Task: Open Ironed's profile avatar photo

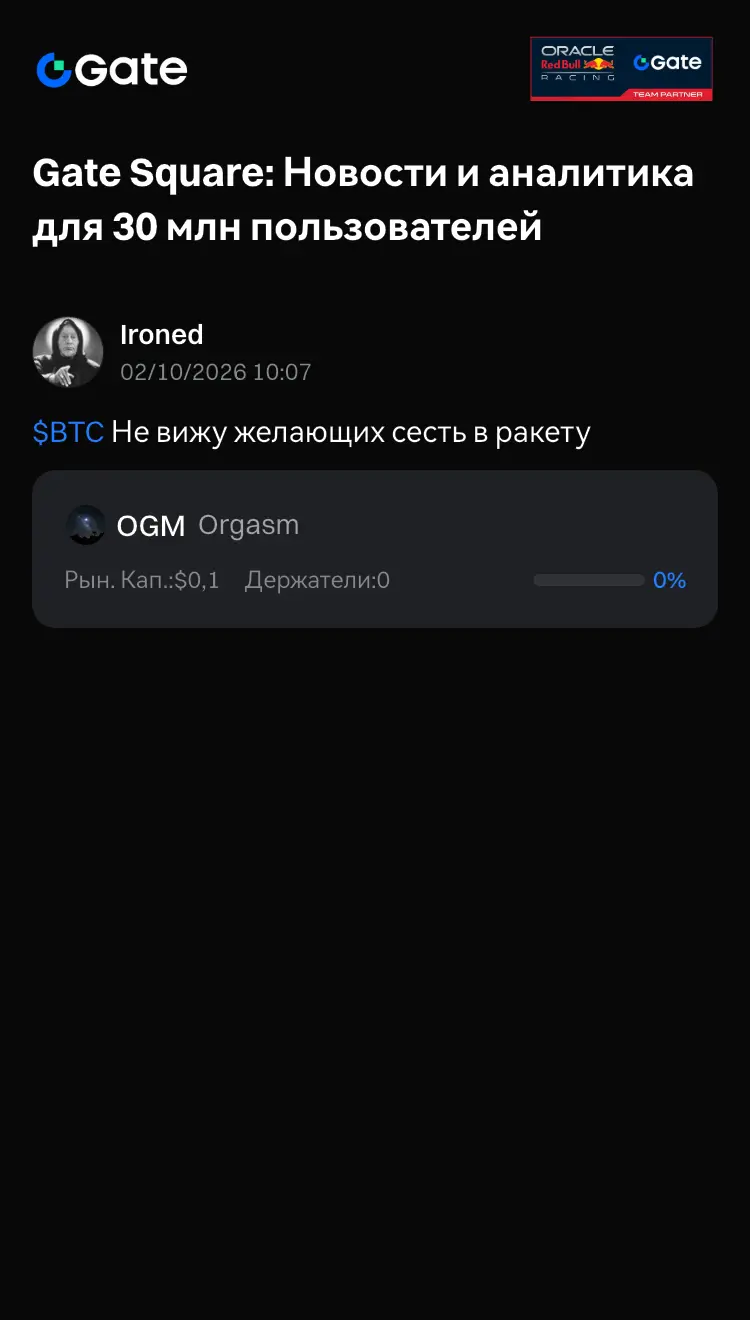Action: tap(67, 352)
